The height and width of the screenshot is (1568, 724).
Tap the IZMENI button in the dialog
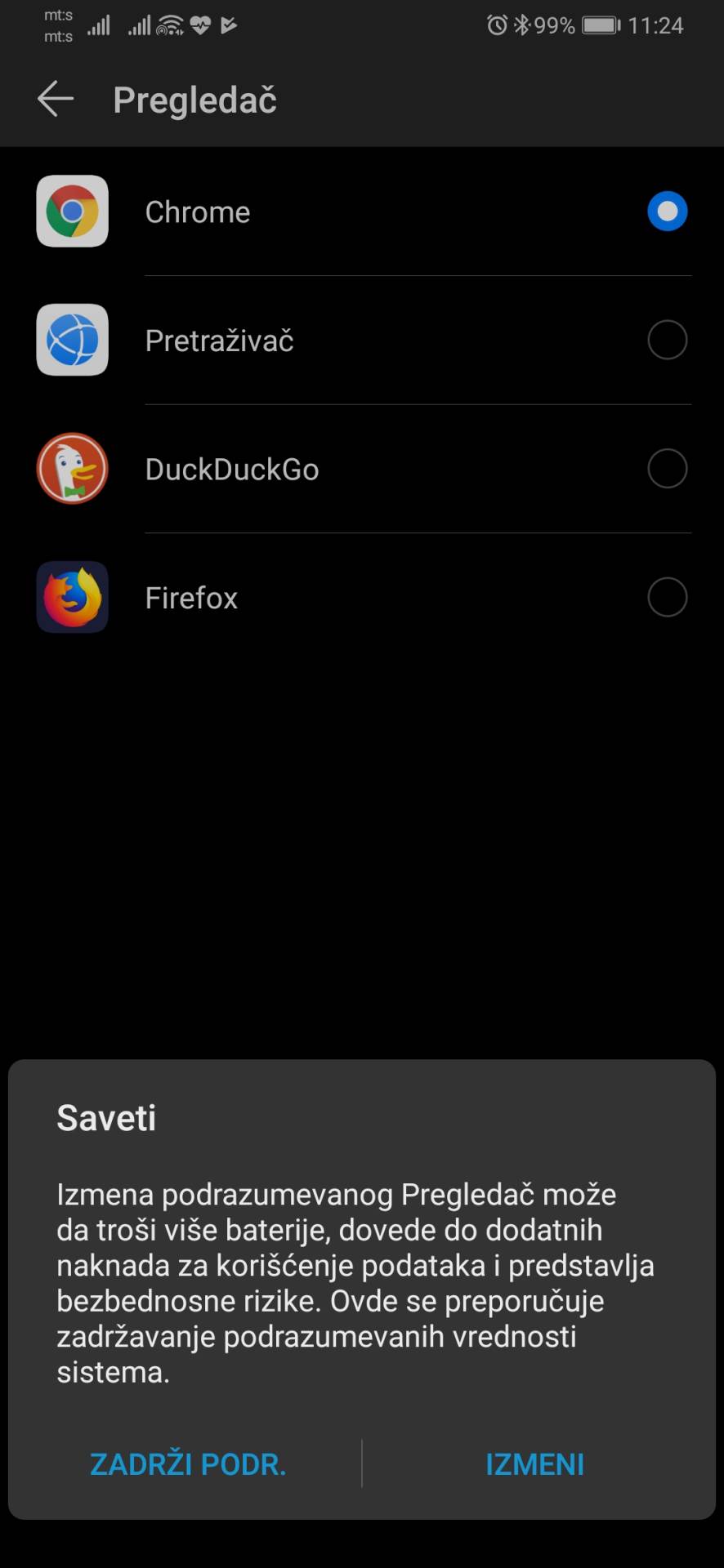click(x=534, y=1464)
